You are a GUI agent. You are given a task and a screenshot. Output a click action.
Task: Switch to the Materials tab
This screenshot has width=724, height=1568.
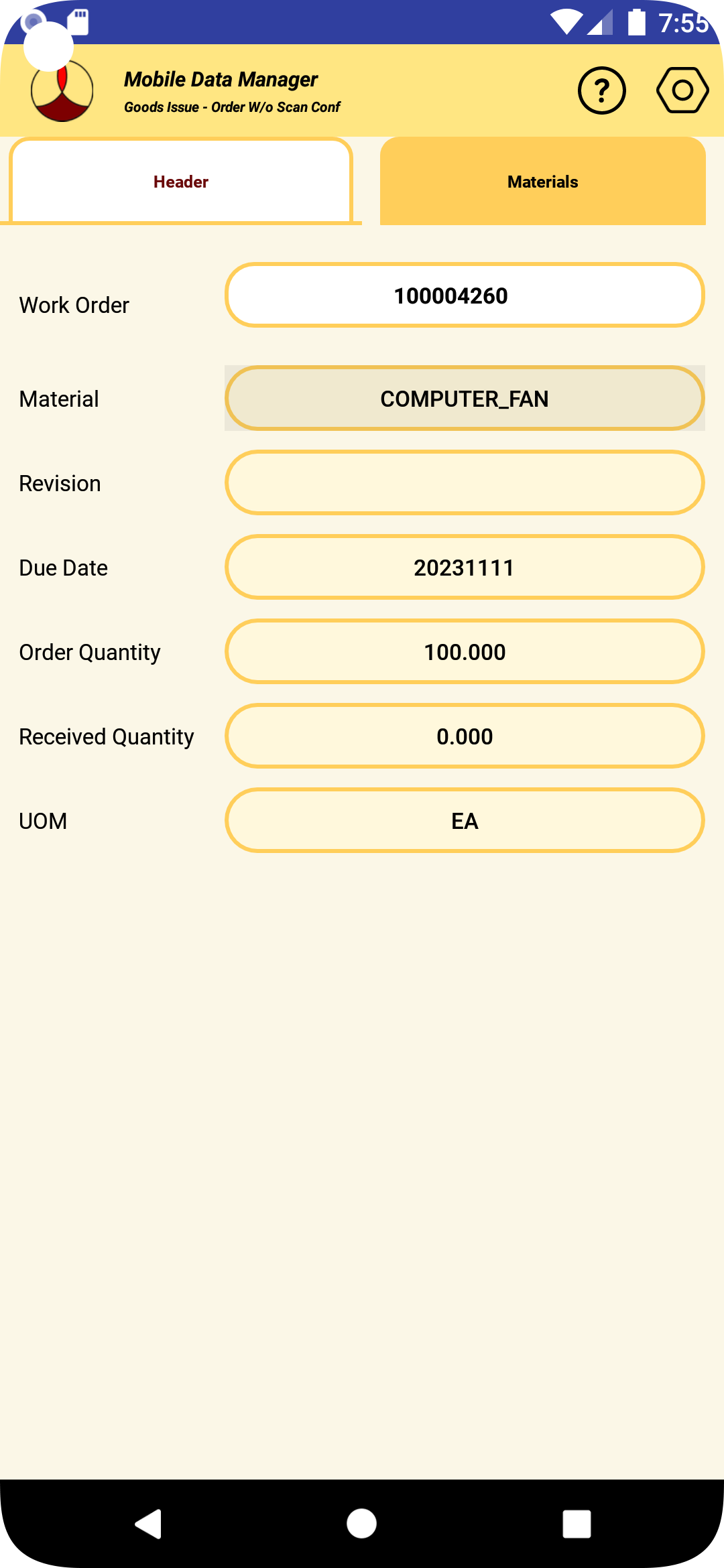point(542,181)
